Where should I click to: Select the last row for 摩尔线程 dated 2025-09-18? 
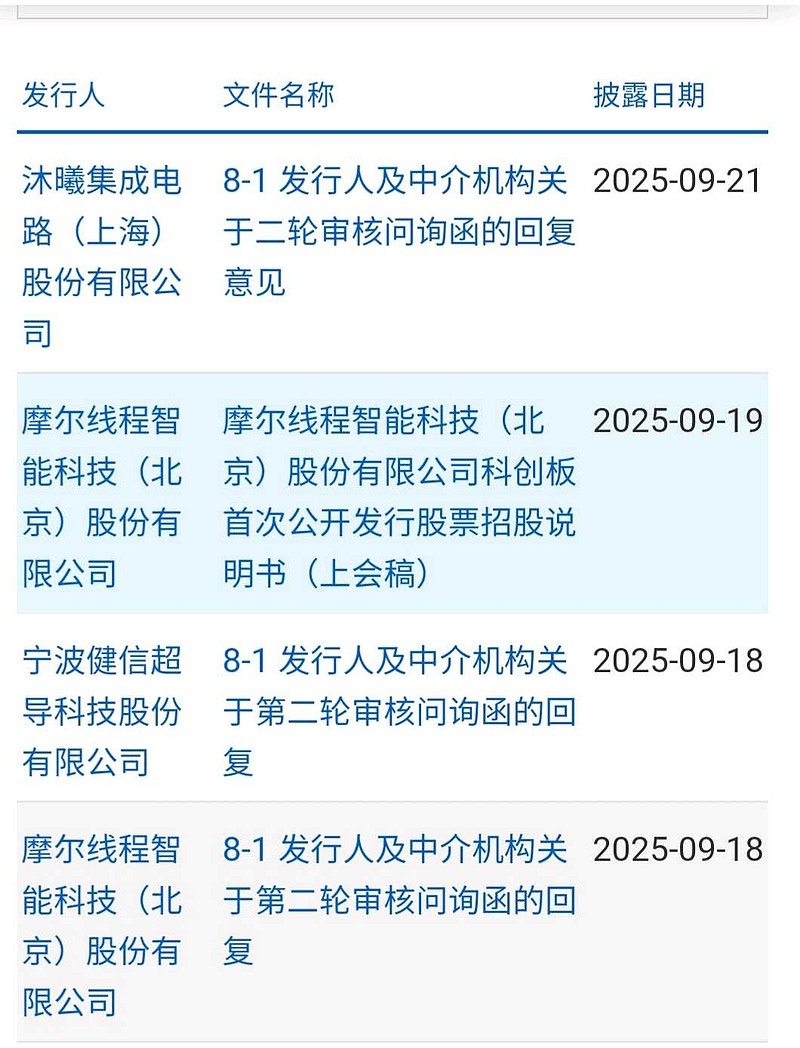coord(396,925)
